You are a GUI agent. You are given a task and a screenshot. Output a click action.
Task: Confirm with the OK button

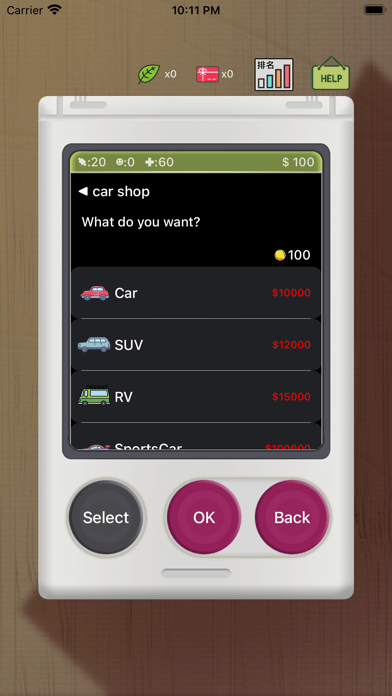(x=204, y=518)
